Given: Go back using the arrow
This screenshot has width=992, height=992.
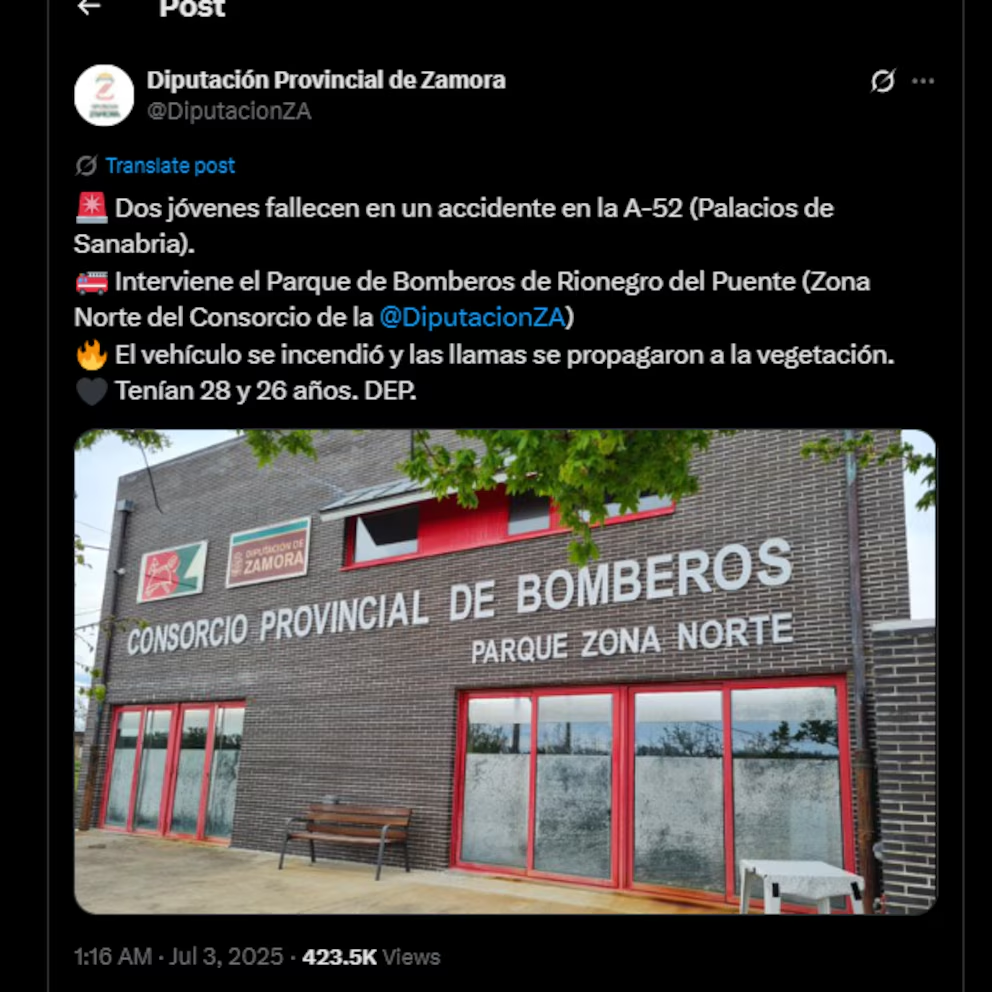Looking at the screenshot, I should 90,8.
